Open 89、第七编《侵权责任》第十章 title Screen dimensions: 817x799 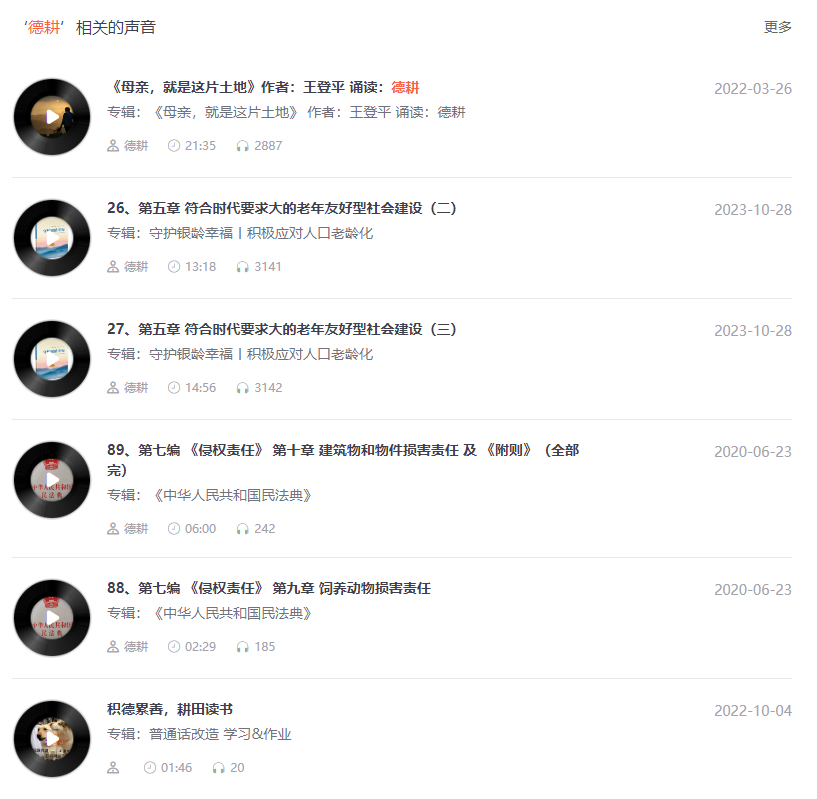[x=342, y=451]
